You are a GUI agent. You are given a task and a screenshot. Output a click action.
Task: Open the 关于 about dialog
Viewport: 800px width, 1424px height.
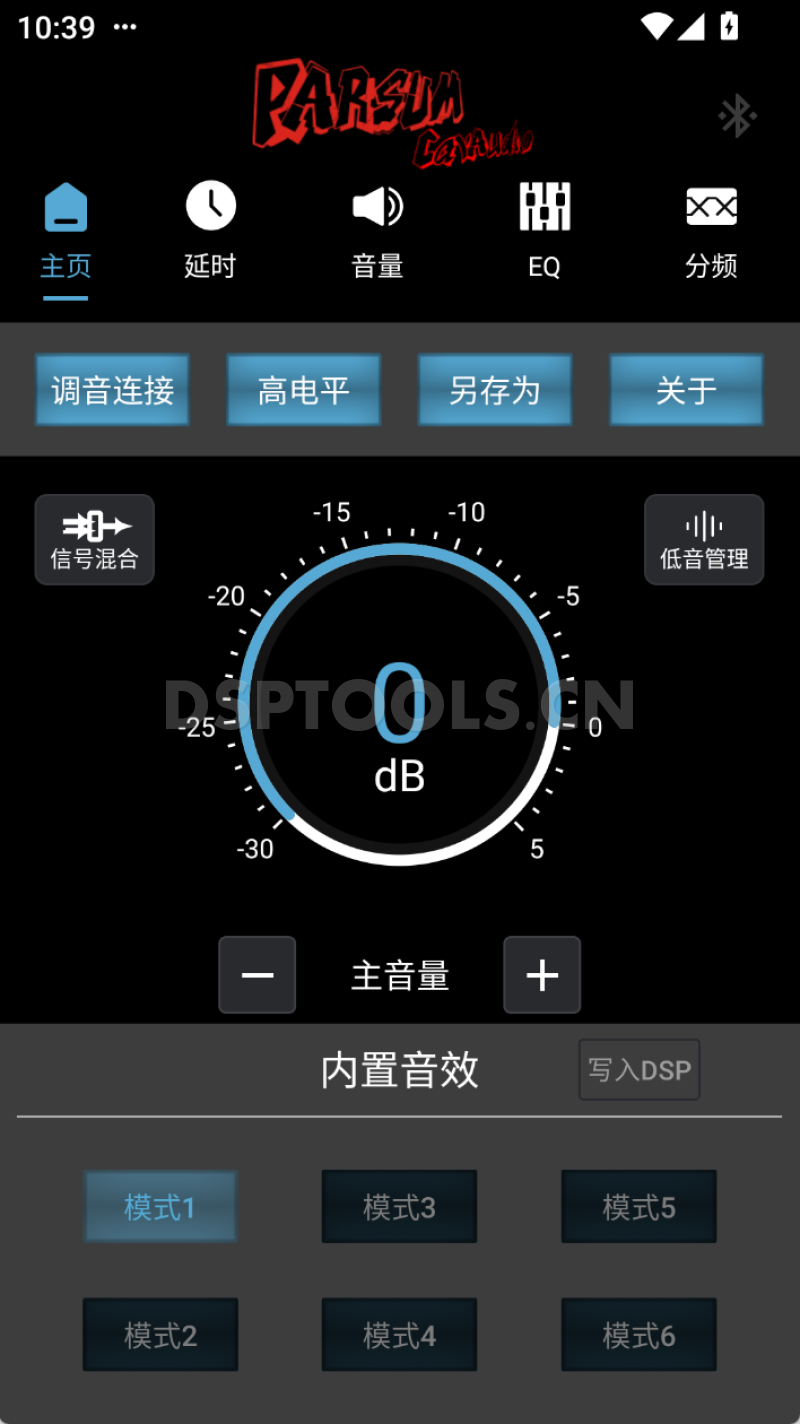(x=687, y=390)
